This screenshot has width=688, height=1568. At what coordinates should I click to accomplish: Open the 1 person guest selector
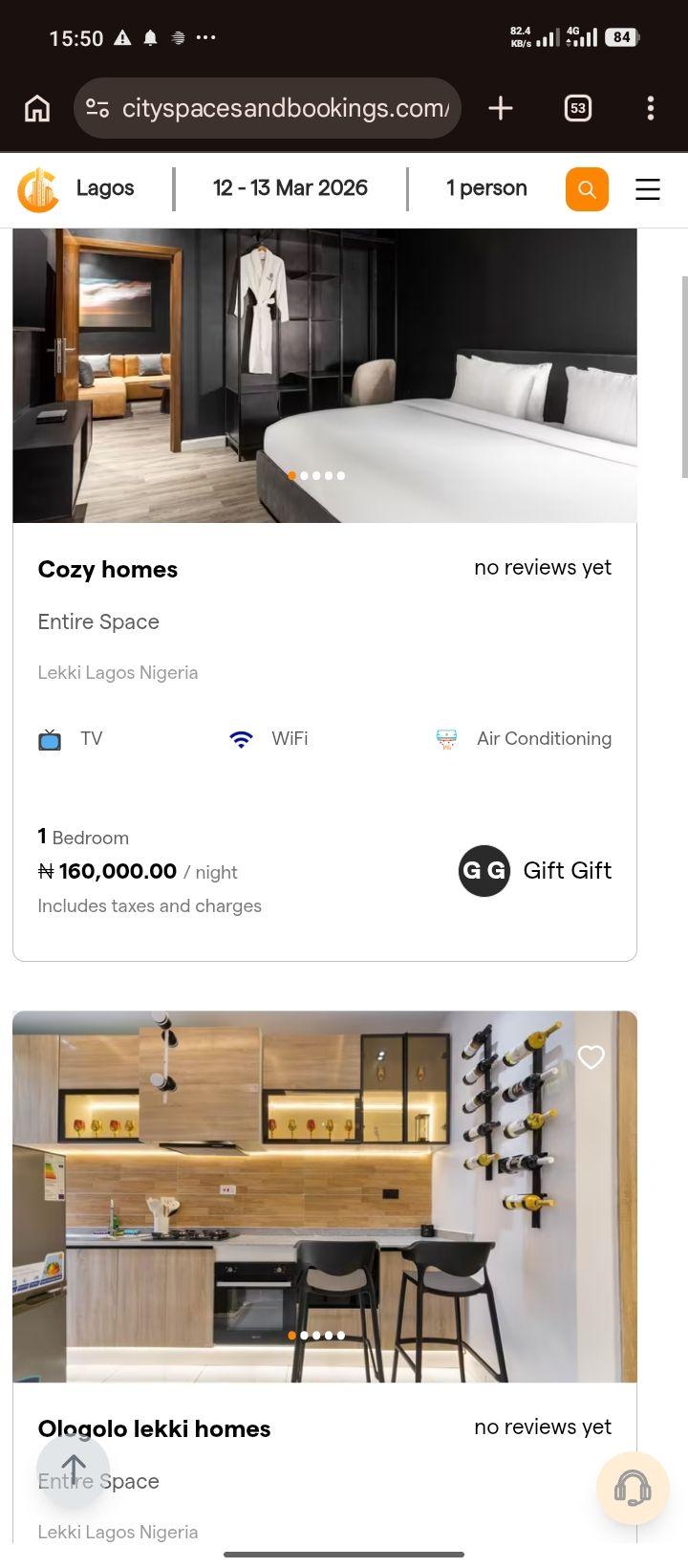click(487, 189)
